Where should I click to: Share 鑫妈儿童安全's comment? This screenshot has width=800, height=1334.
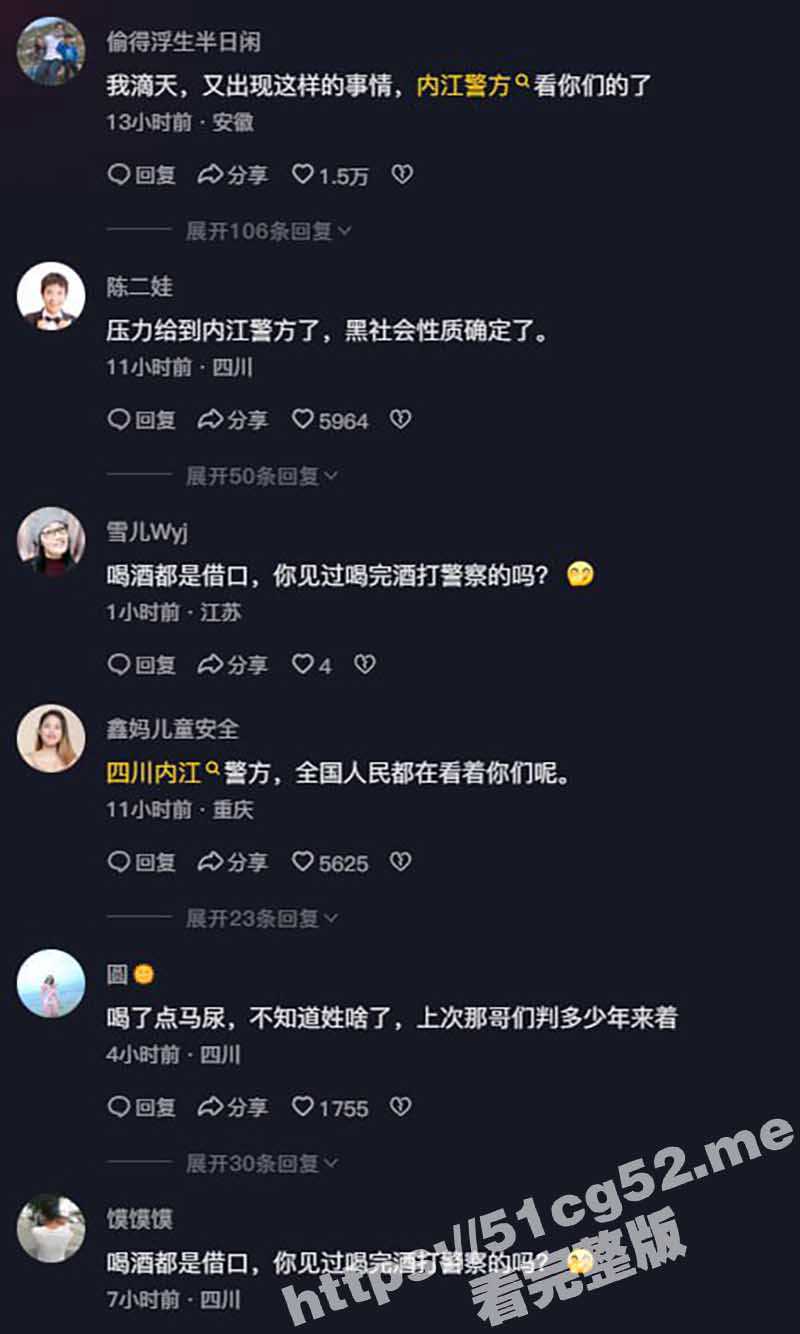[232, 861]
